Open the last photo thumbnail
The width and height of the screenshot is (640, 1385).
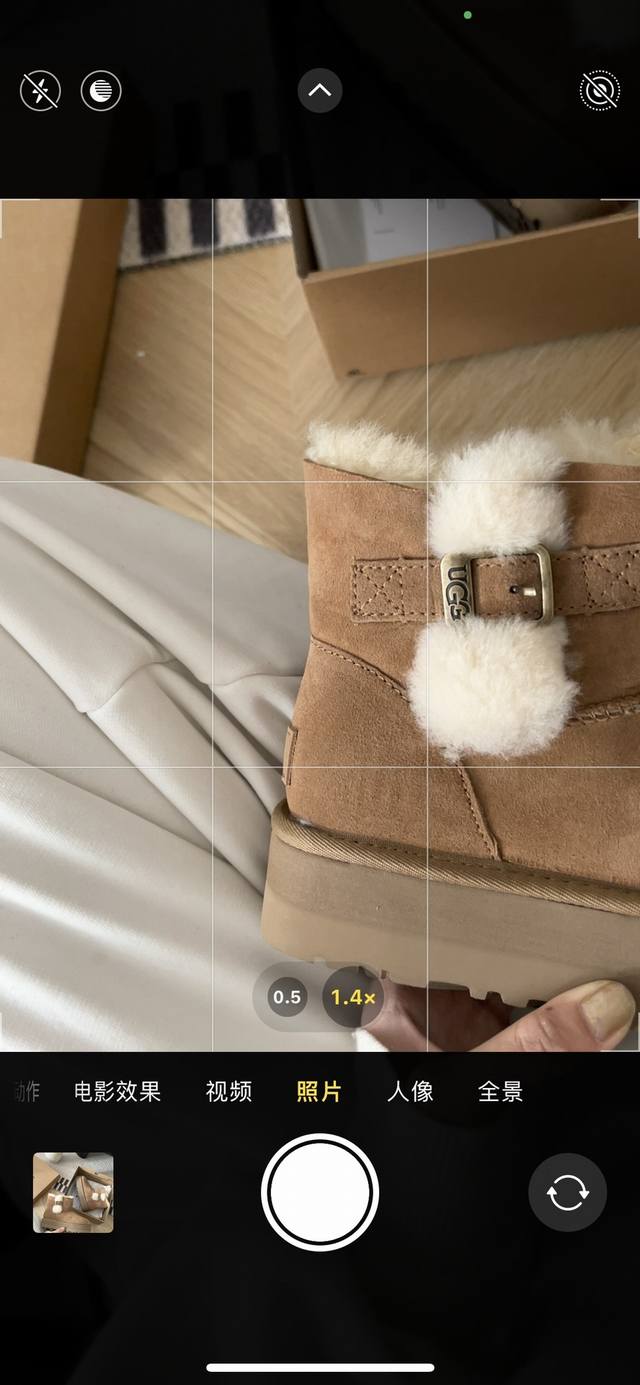tap(73, 1192)
